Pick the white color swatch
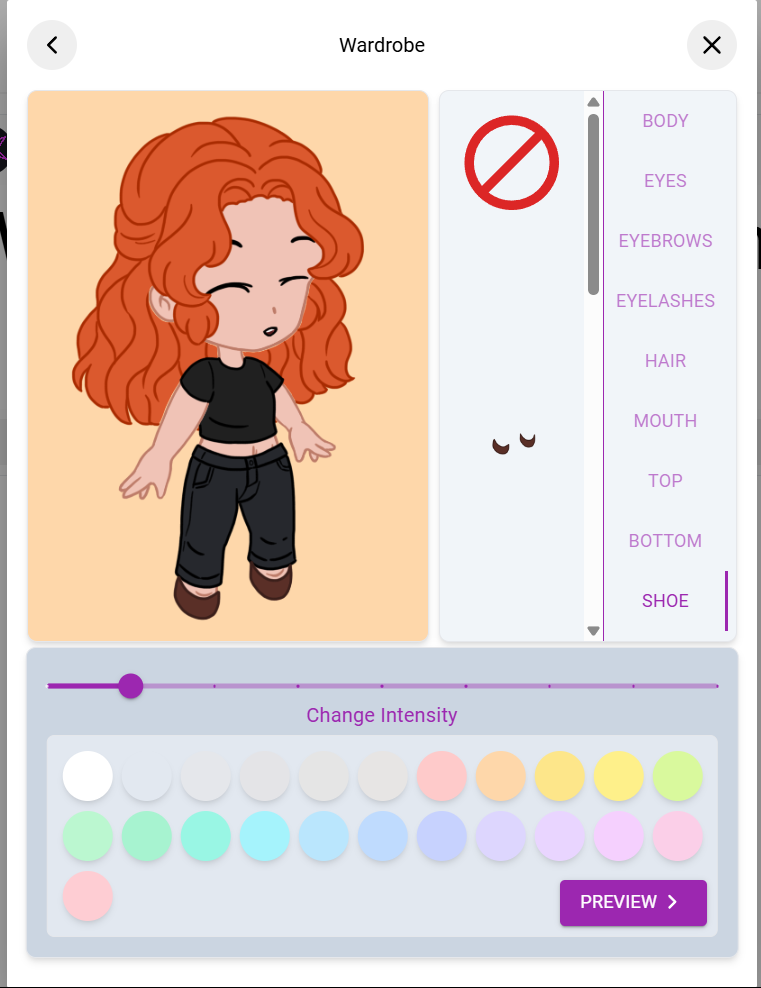The height and width of the screenshot is (988, 761). coord(87,776)
